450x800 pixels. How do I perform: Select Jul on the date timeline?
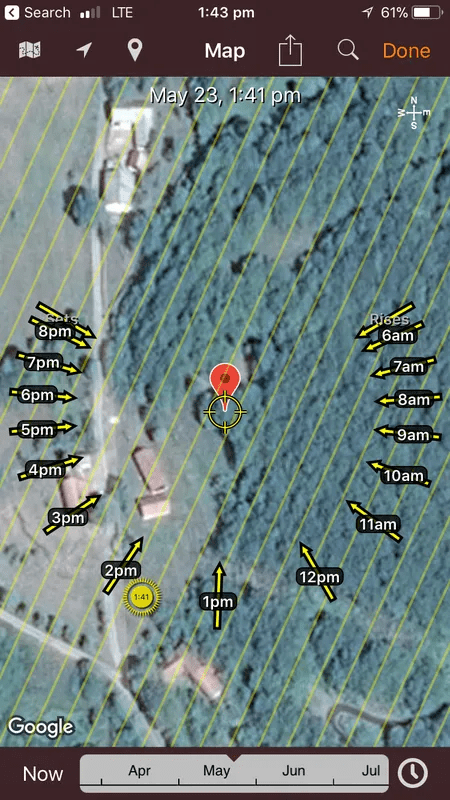(x=370, y=770)
